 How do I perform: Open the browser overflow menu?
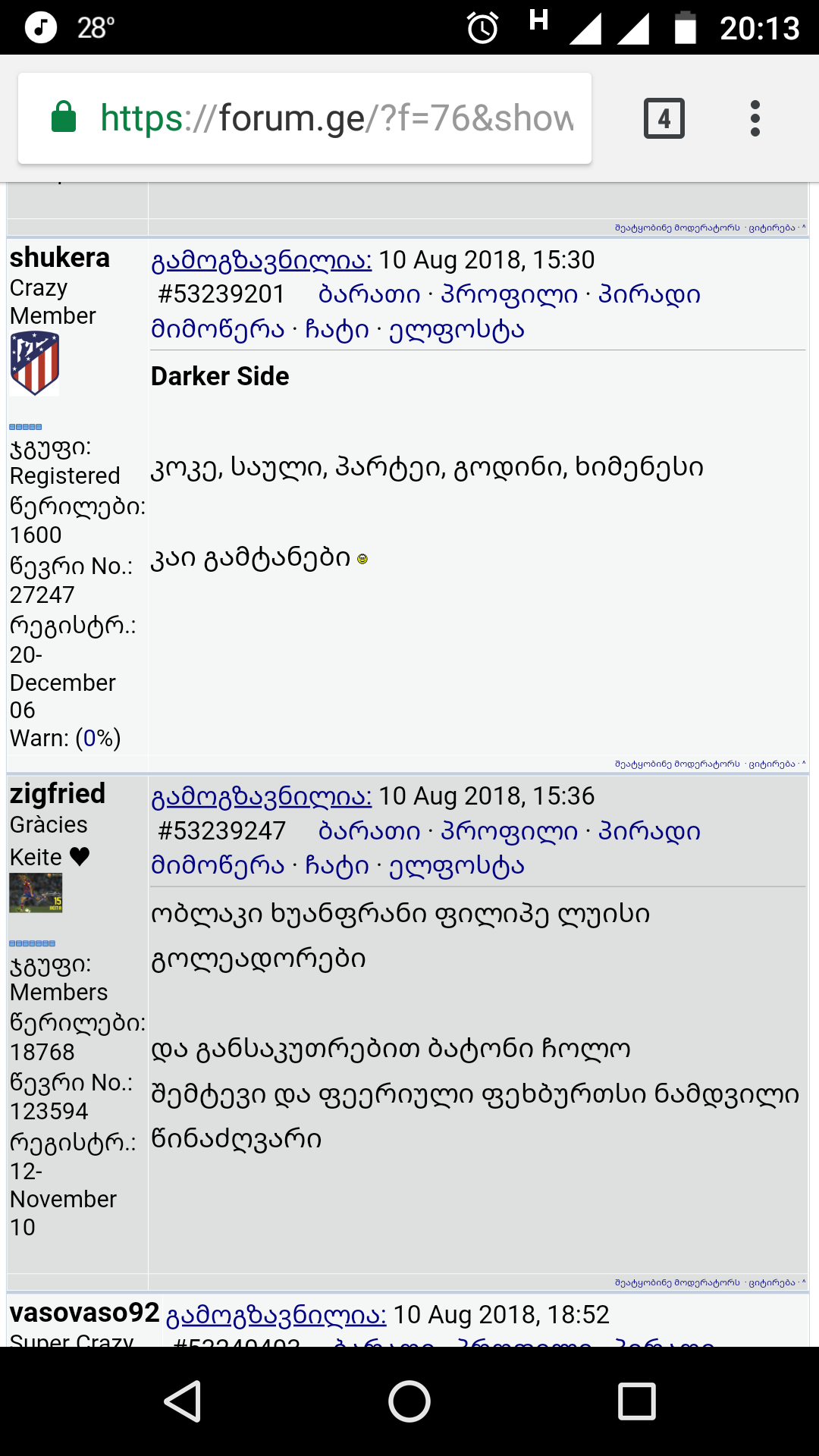[x=755, y=118]
